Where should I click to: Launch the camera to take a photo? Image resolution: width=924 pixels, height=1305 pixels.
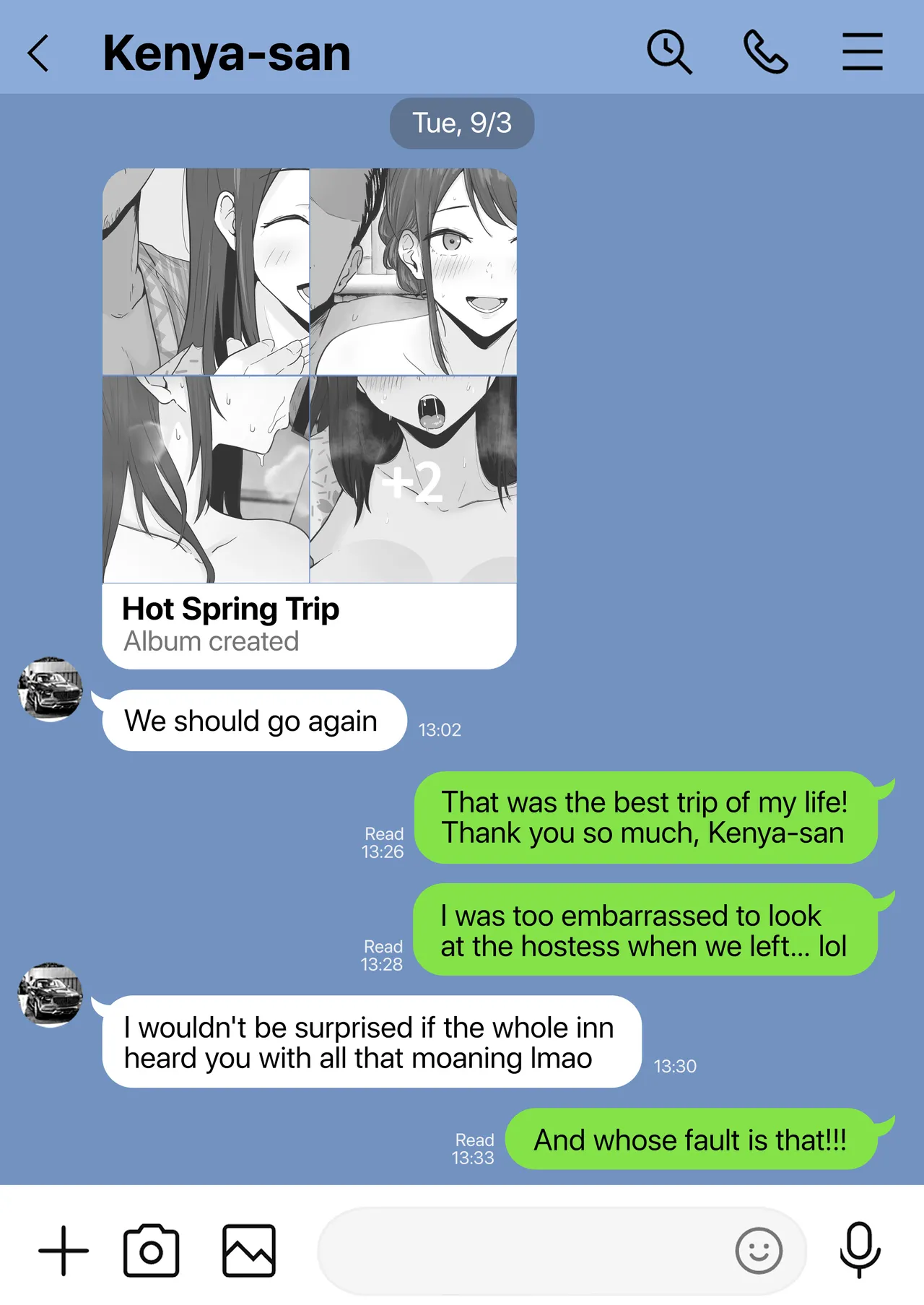pos(151,1250)
